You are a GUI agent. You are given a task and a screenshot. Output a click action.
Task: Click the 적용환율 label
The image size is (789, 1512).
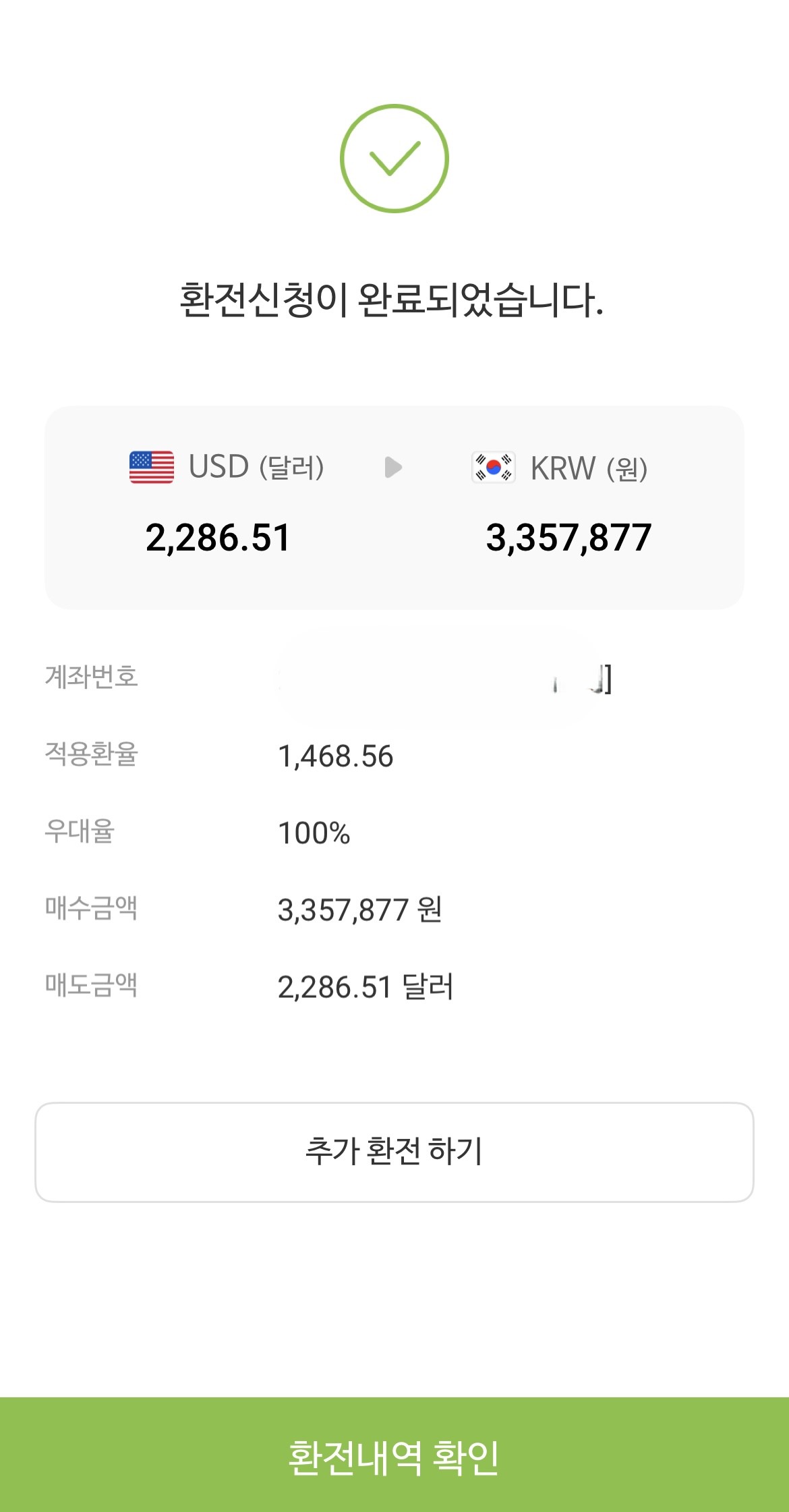click(x=92, y=758)
